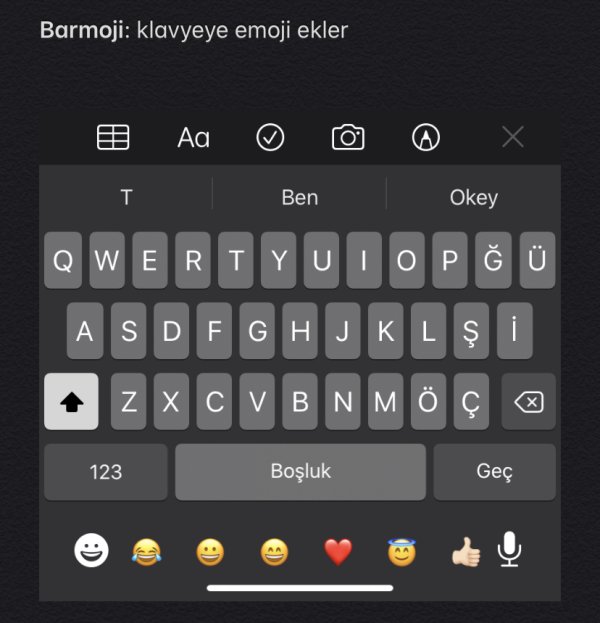600x623 pixels.
Task: Insert the tears of joy emoji
Action: coord(147,551)
